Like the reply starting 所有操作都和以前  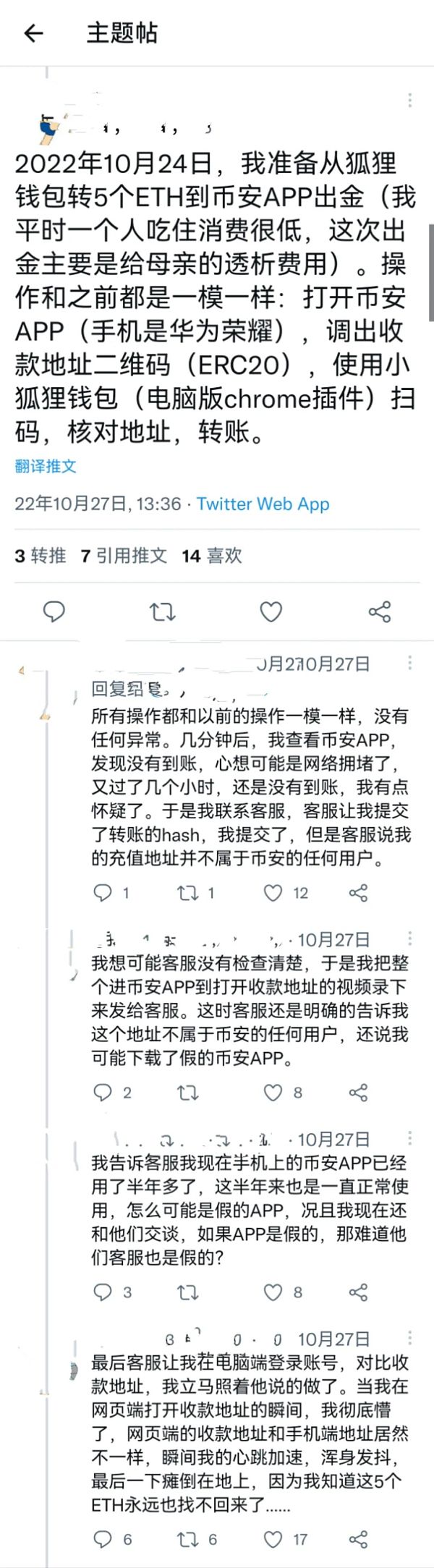[x=273, y=893]
